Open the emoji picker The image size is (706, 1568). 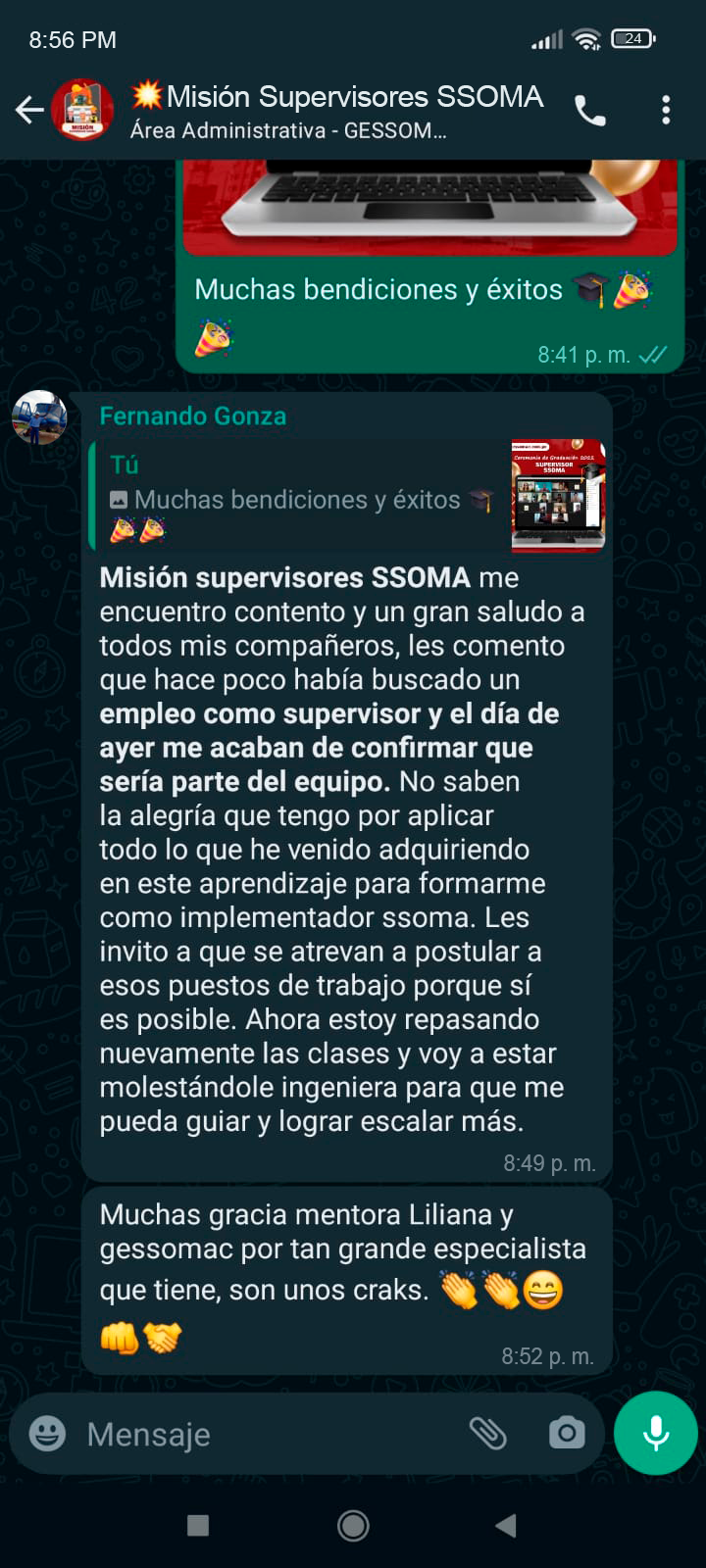coord(47,1434)
